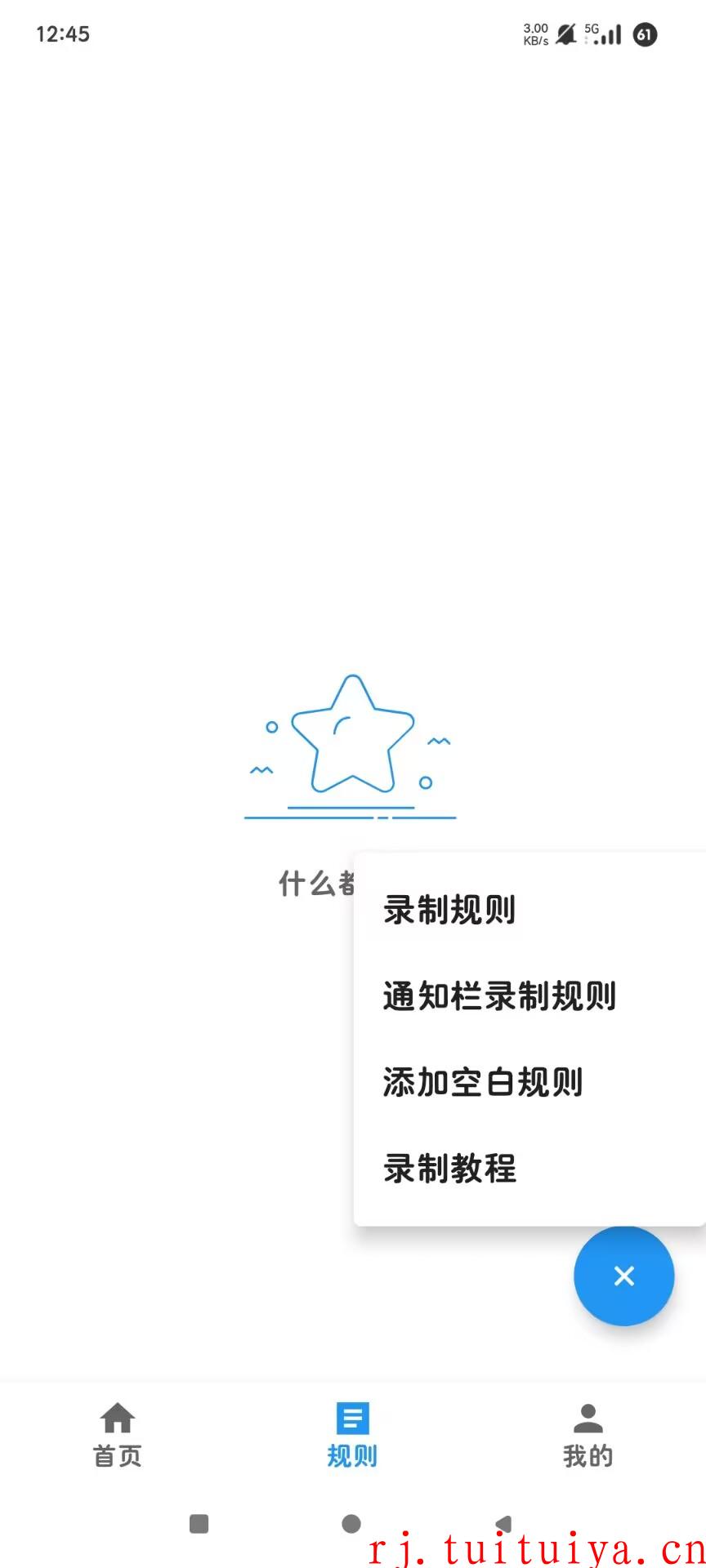This screenshot has width=706, height=1568.
Task: Tap the system home button
Action: click(351, 1524)
